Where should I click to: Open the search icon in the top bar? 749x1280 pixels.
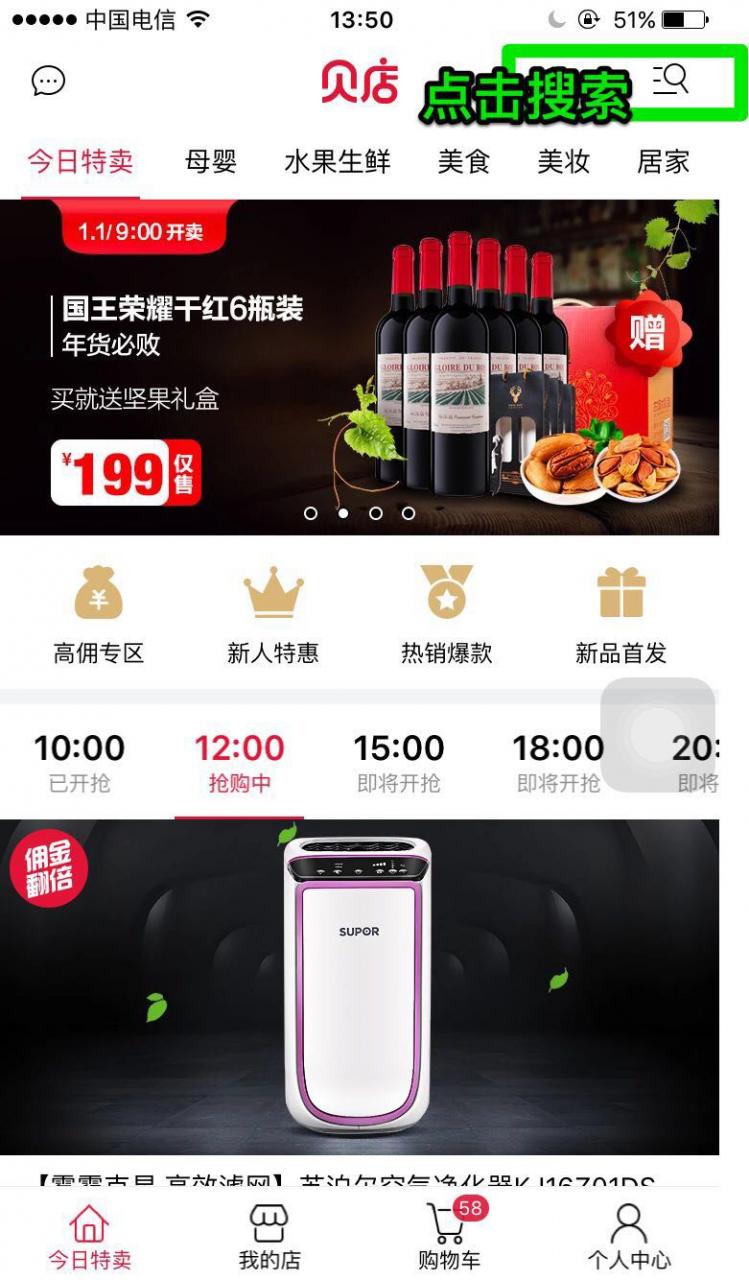click(671, 79)
